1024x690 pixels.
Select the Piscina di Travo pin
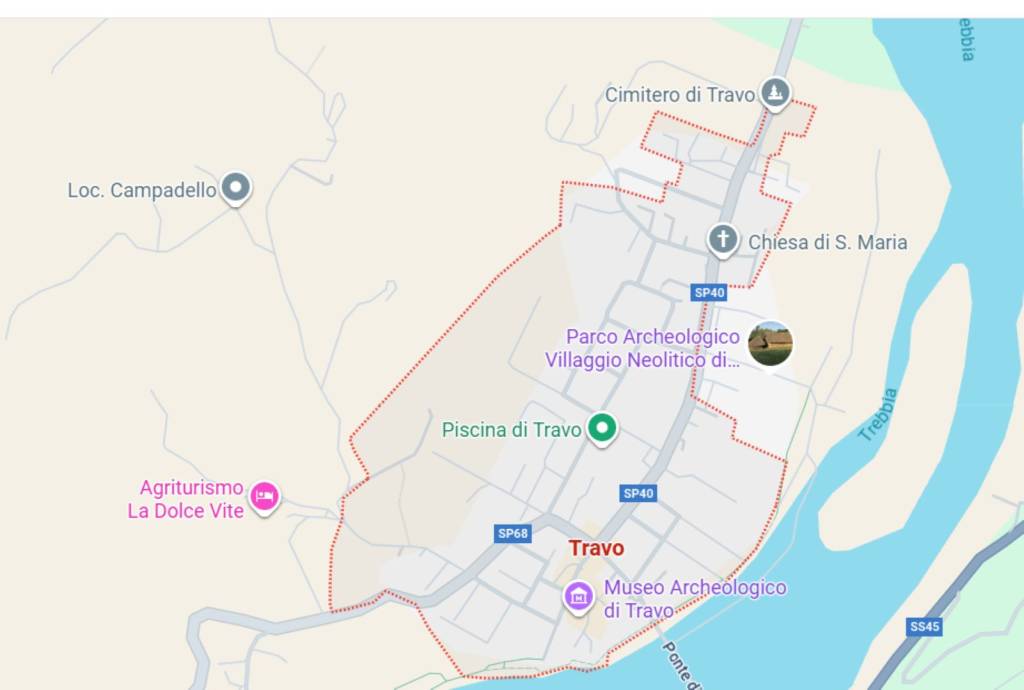(x=601, y=429)
